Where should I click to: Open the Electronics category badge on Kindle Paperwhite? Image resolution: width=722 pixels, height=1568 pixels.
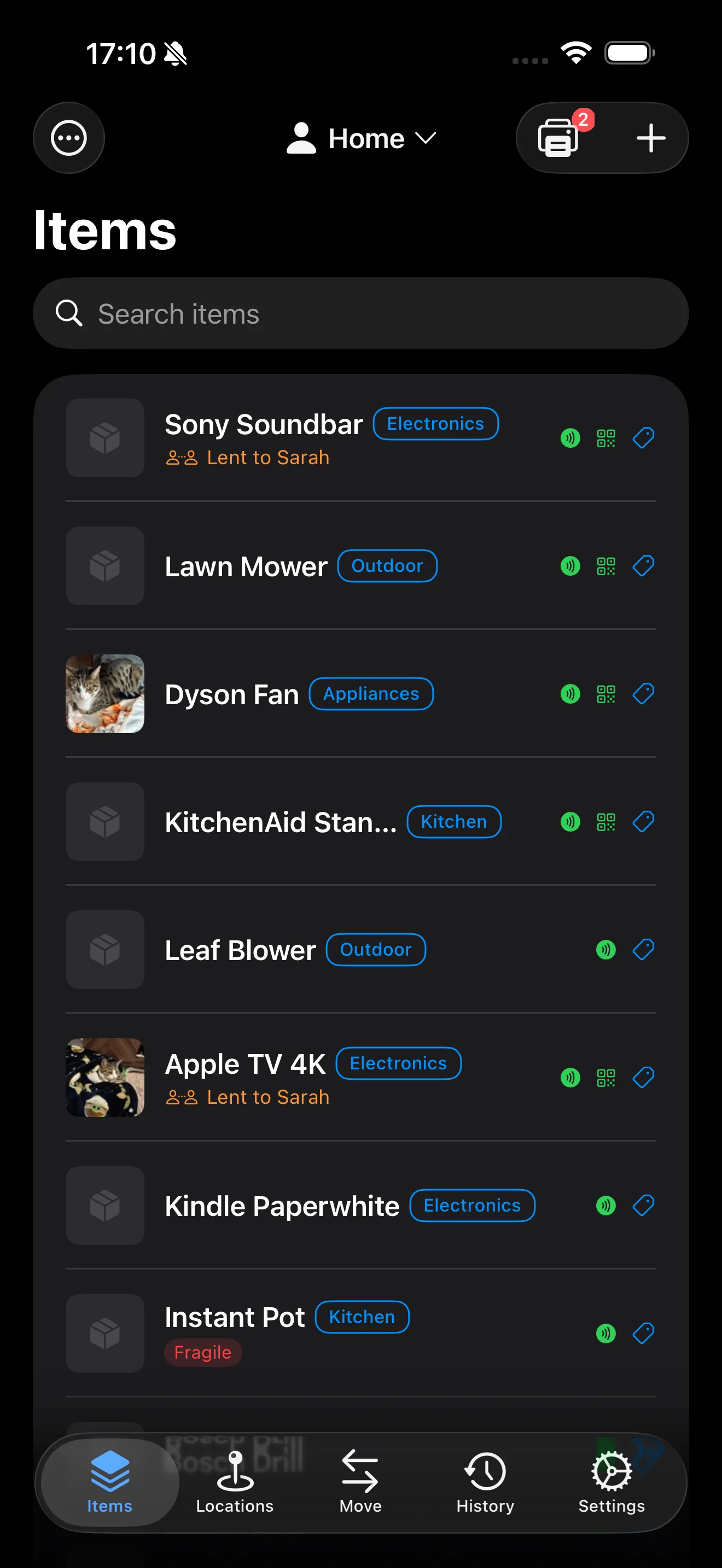473,1205
